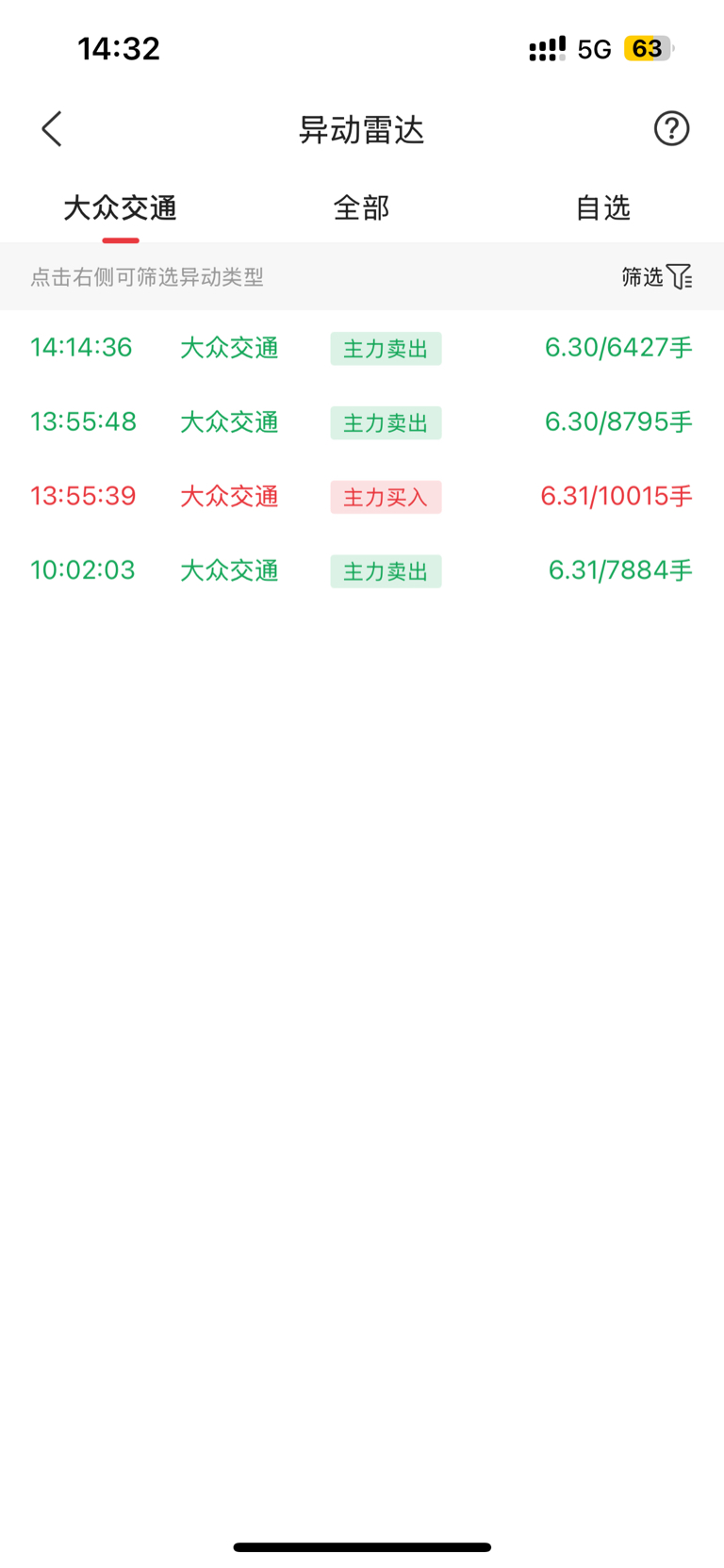Open the 14:14:36 主力卖出 record

pos(362,348)
